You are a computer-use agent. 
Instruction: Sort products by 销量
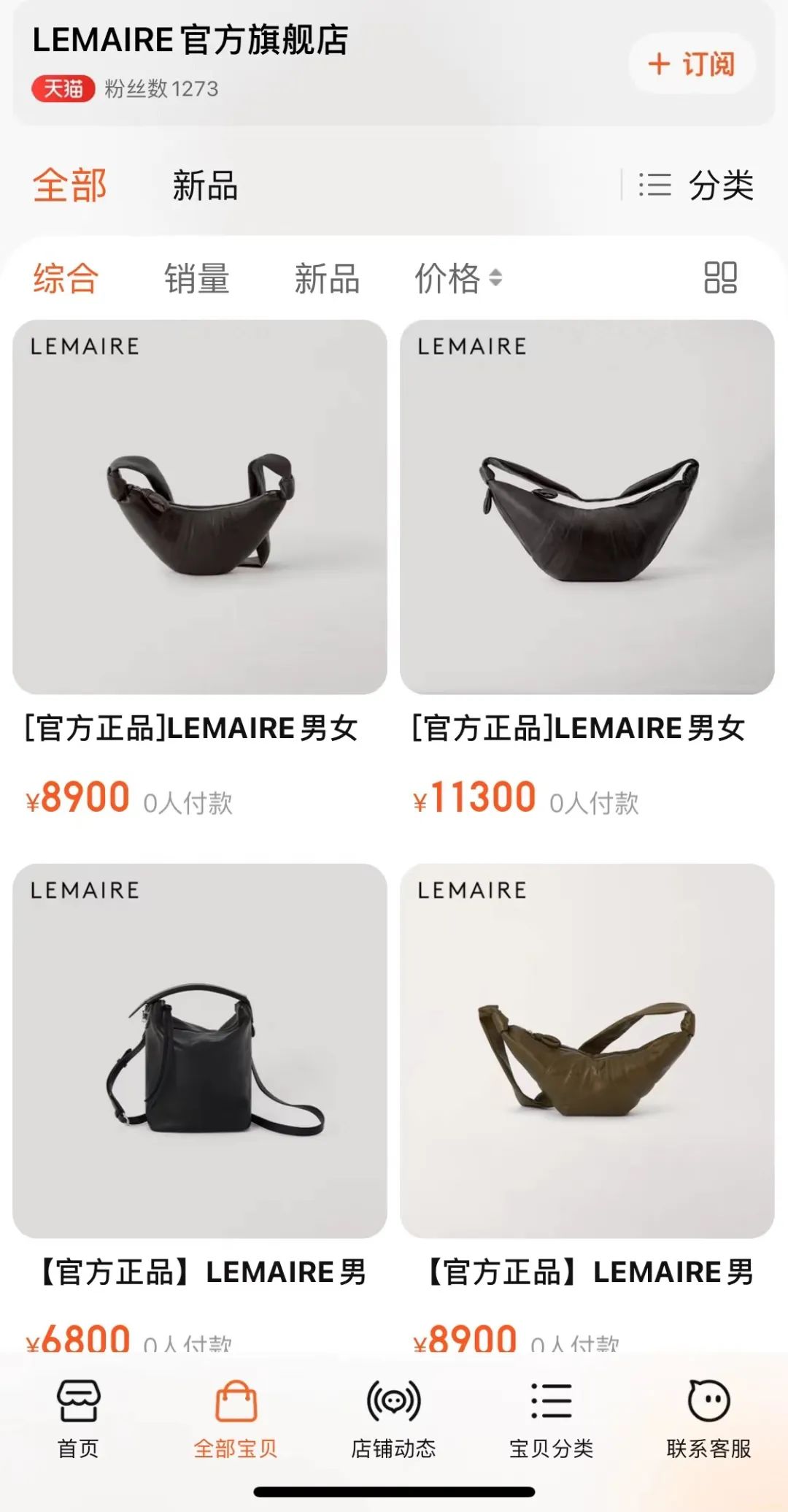[196, 278]
